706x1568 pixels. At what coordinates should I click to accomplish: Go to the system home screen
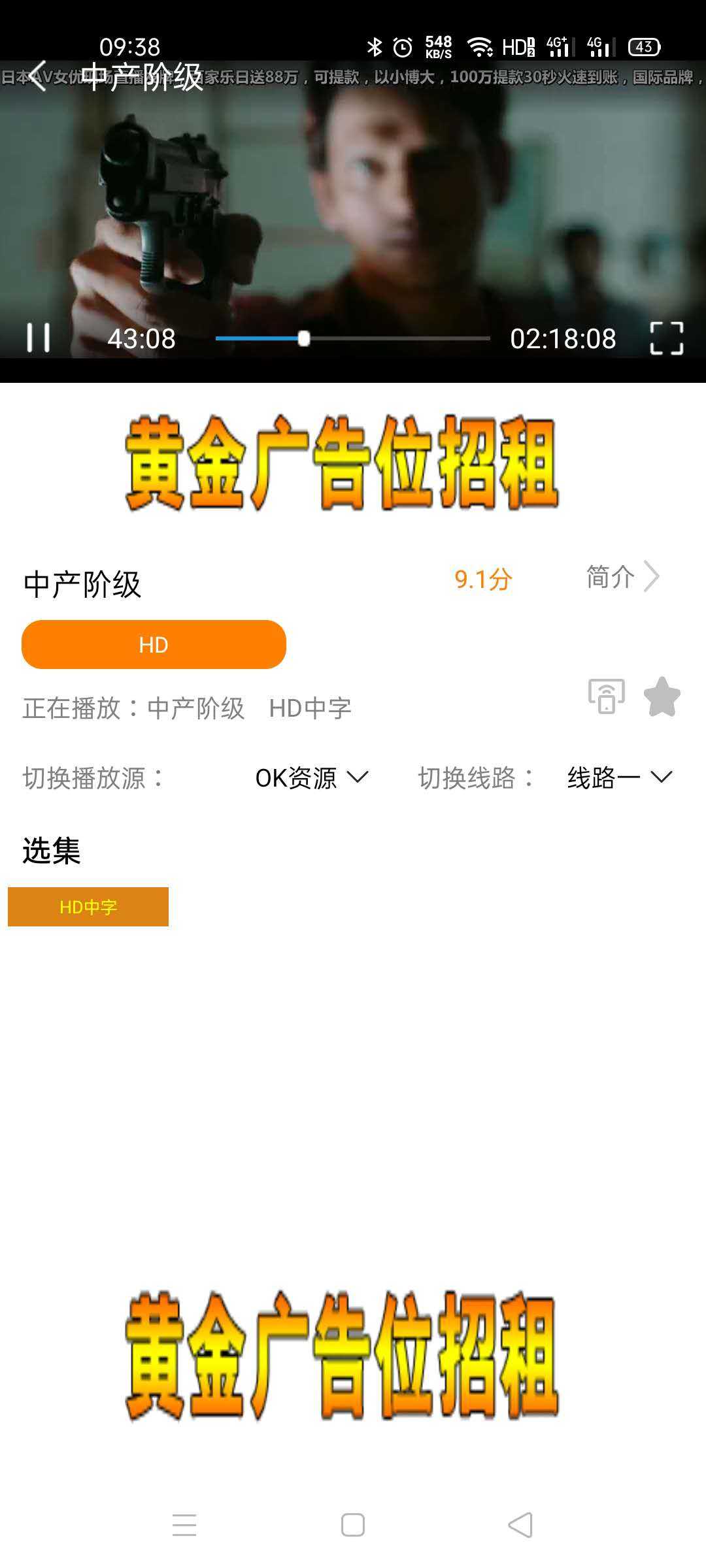[x=353, y=1525]
